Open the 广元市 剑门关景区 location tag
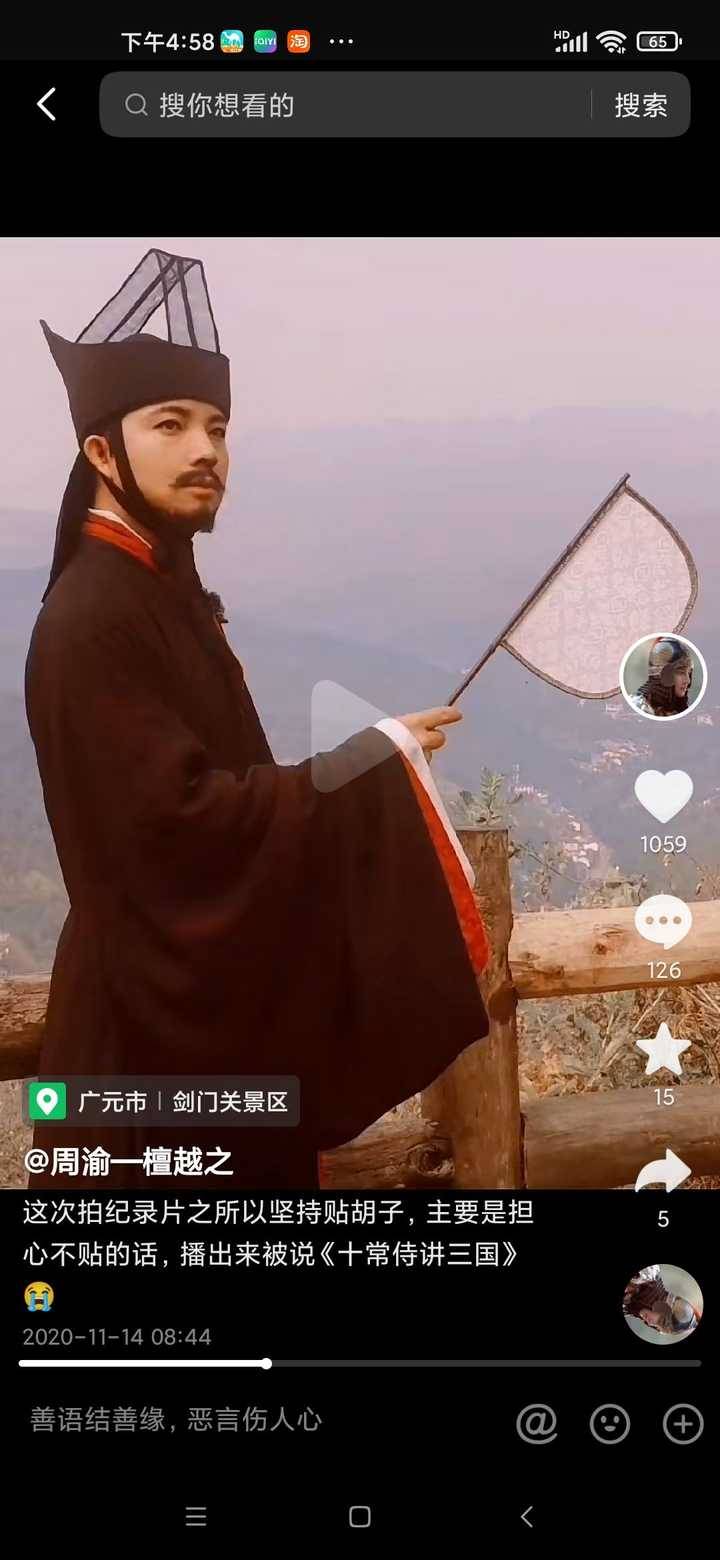 (160, 1101)
